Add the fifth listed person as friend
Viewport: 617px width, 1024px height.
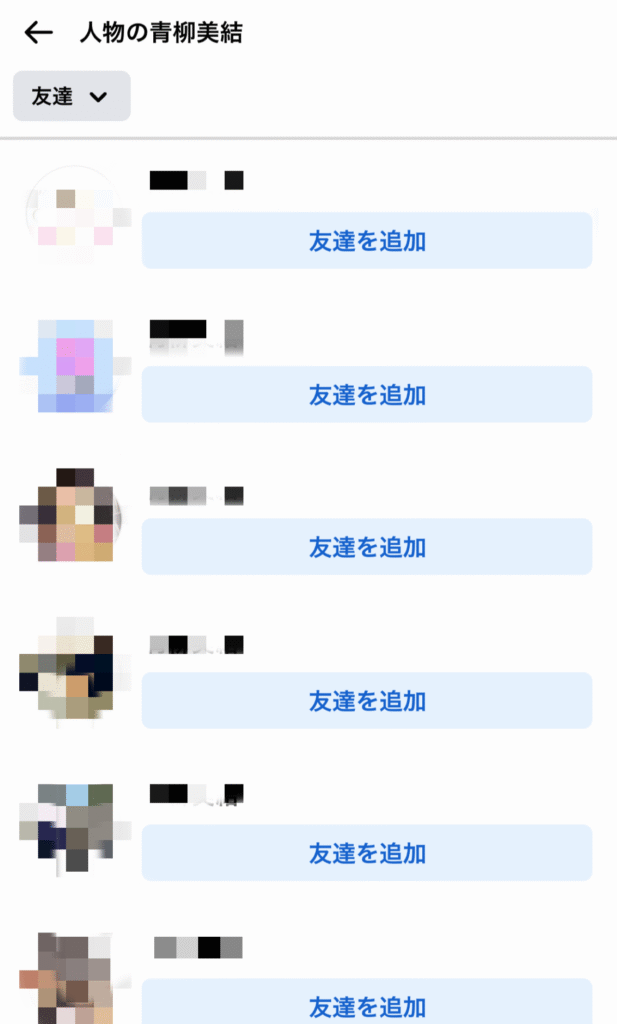(367, 853)
